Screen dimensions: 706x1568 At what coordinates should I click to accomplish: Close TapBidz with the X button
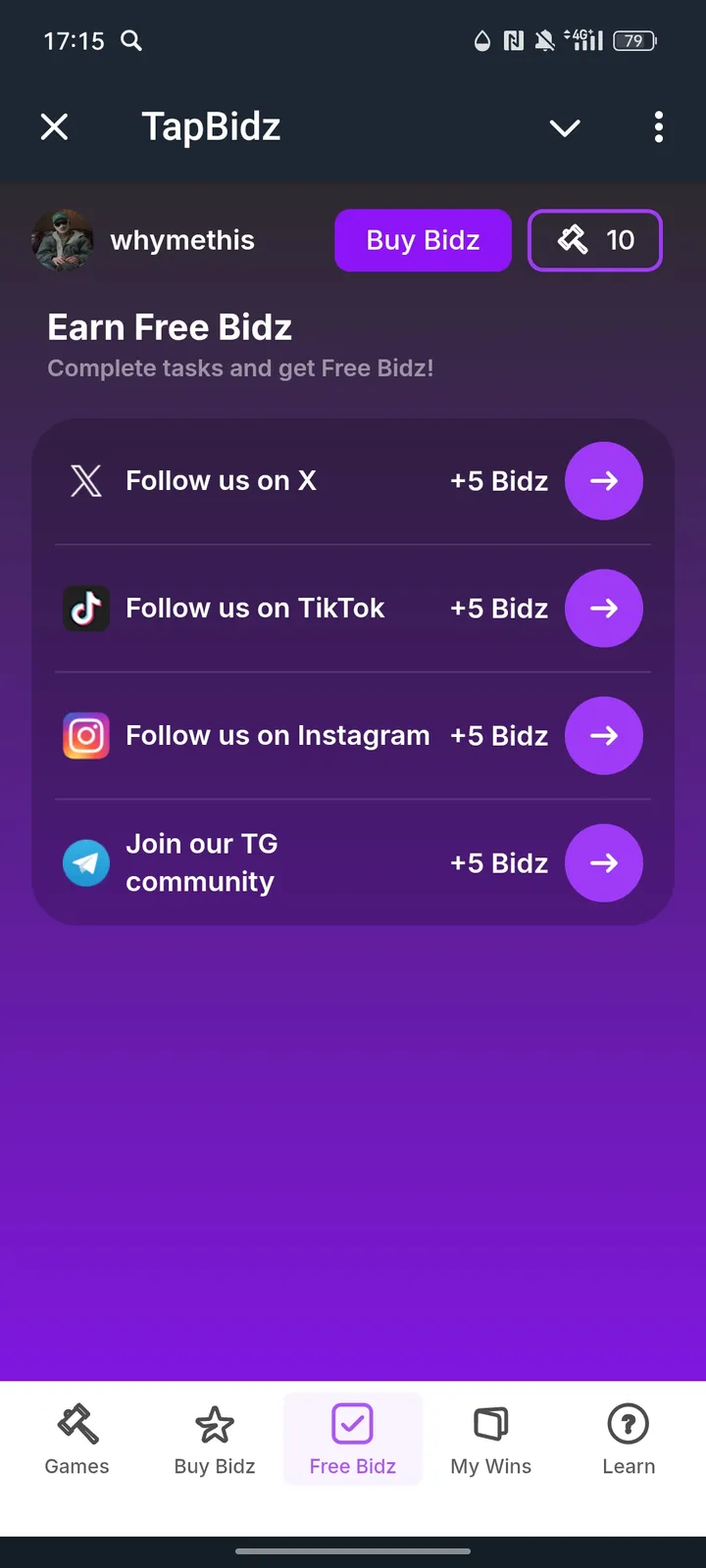(55, 126)
